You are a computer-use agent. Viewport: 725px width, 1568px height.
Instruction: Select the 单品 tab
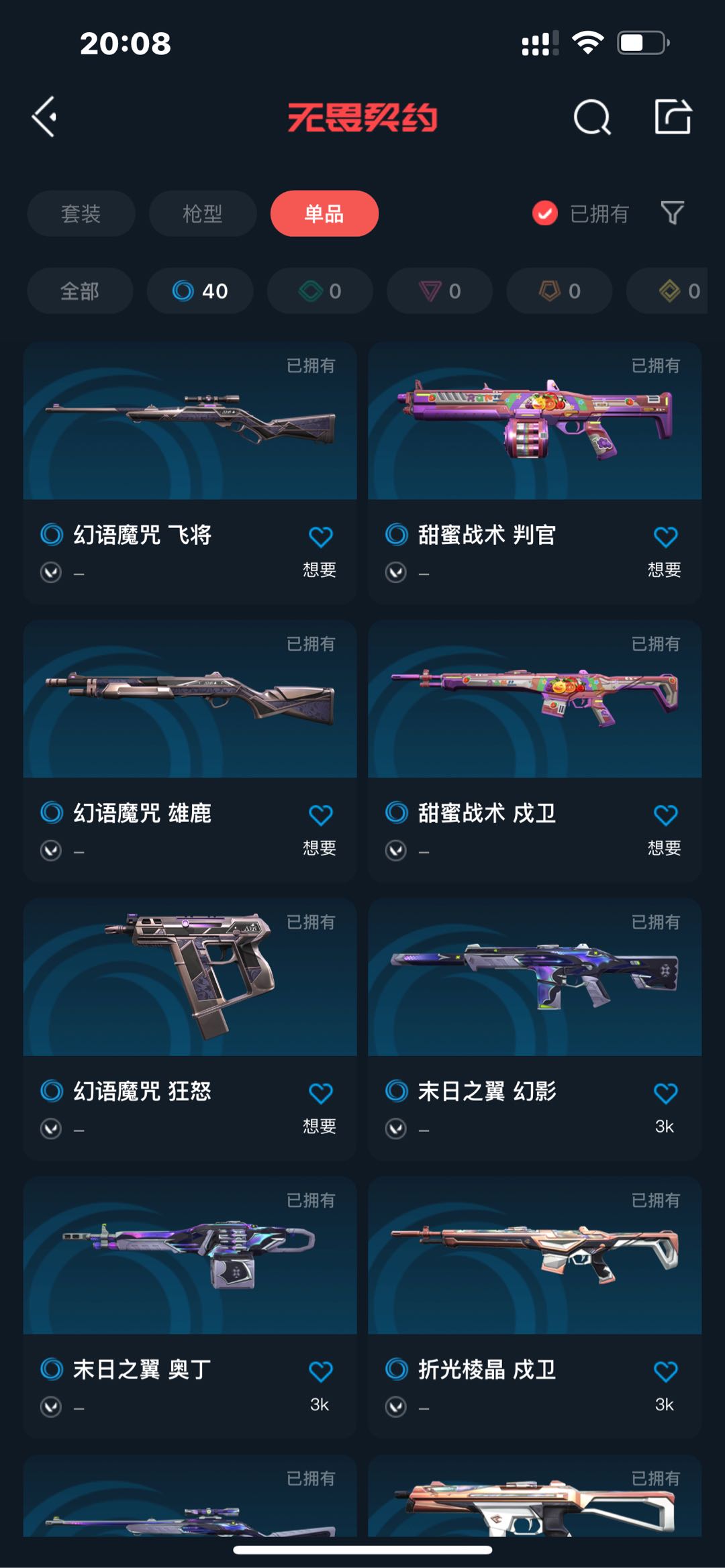tap(324, 213)
